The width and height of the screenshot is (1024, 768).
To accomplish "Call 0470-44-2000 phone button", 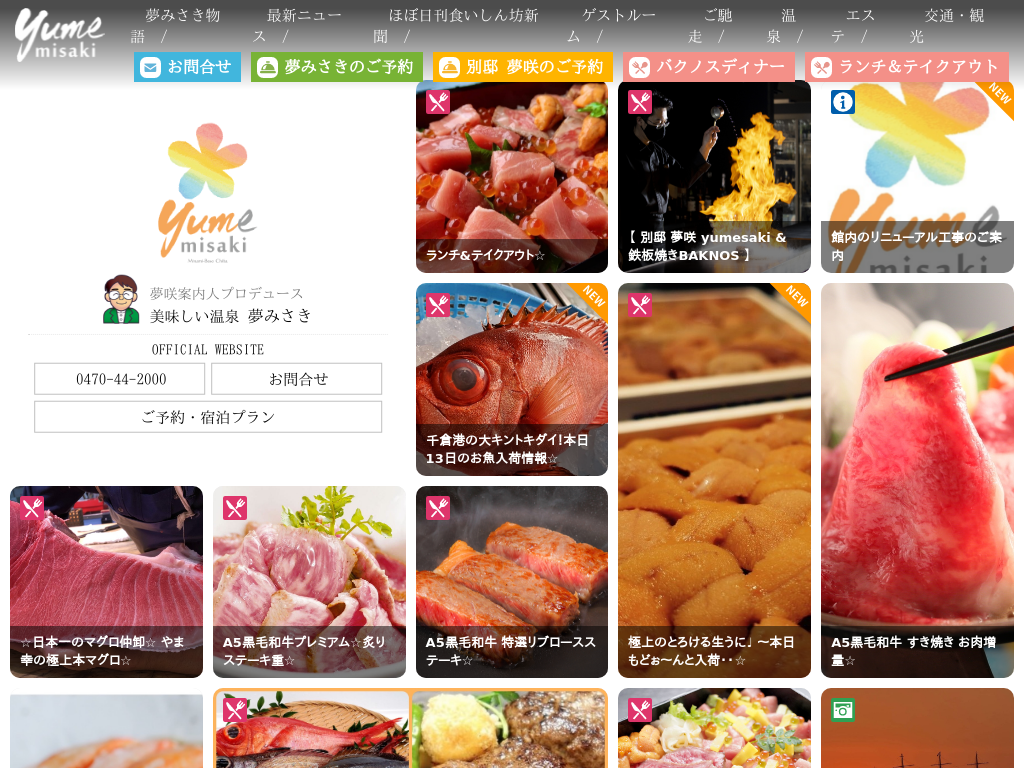I will click(120, 379).
